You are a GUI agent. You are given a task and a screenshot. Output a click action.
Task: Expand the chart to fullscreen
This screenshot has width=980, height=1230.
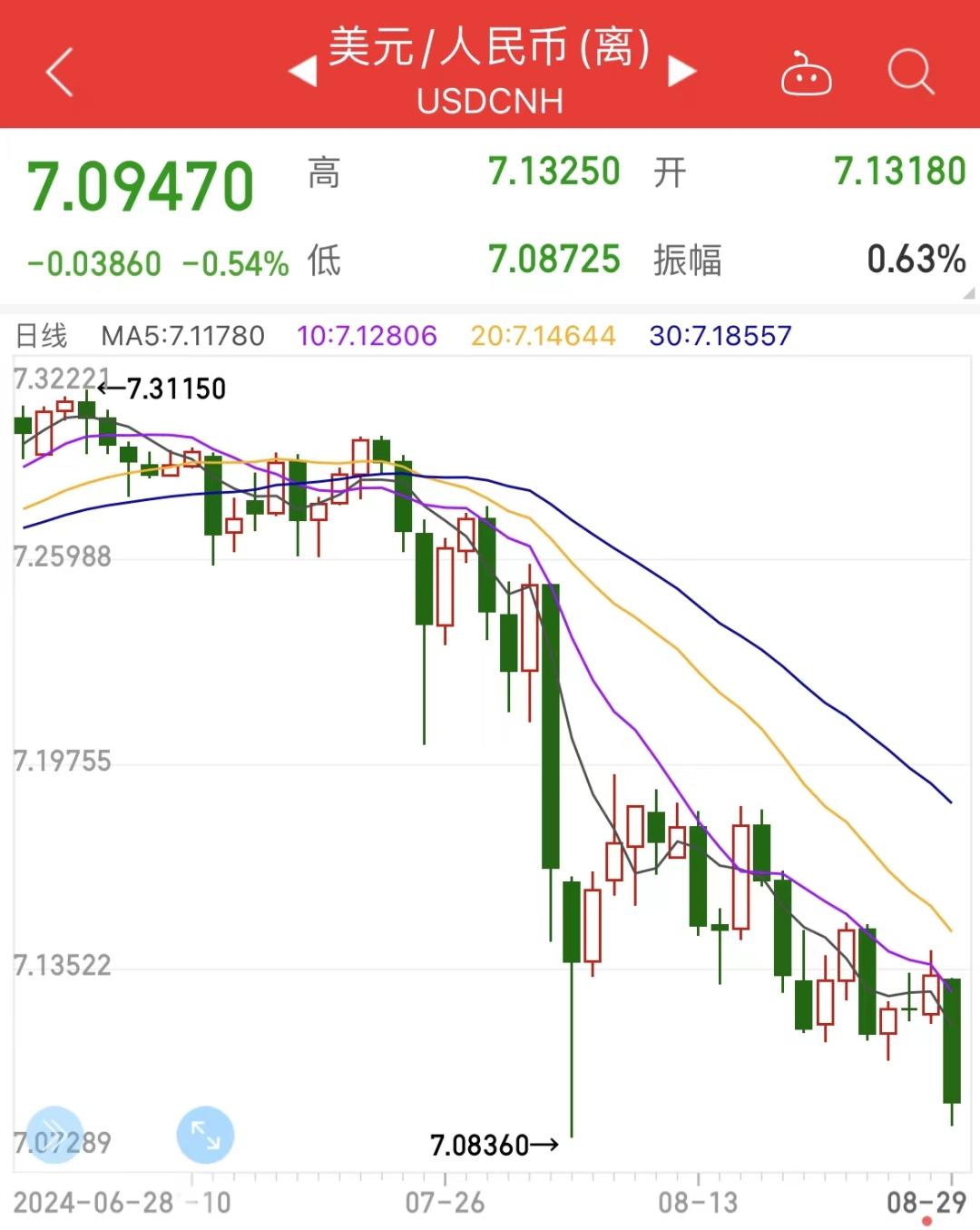click(x=205, y=1135)
